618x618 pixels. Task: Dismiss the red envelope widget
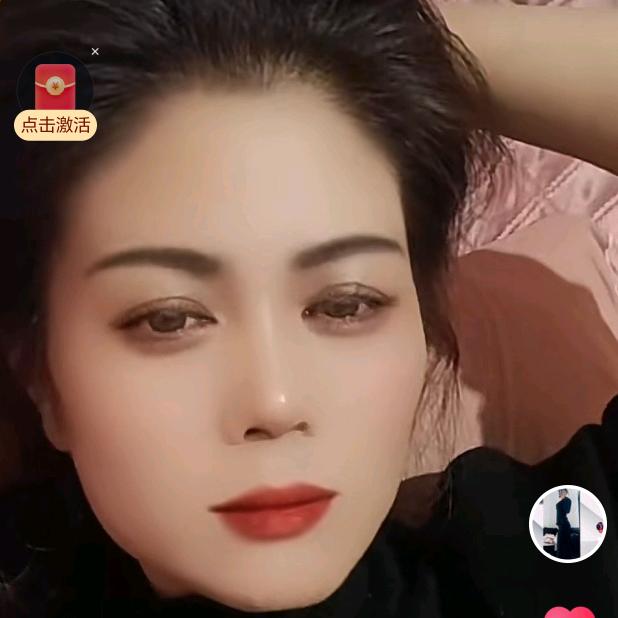tap(95, 51)
